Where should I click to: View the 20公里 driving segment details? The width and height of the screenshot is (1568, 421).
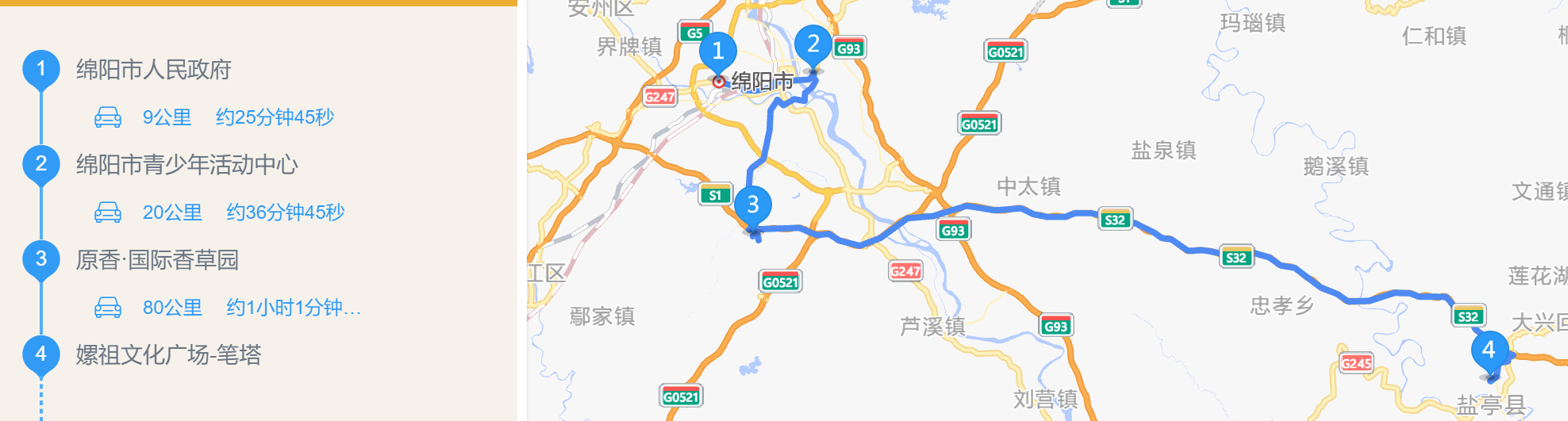221,212
